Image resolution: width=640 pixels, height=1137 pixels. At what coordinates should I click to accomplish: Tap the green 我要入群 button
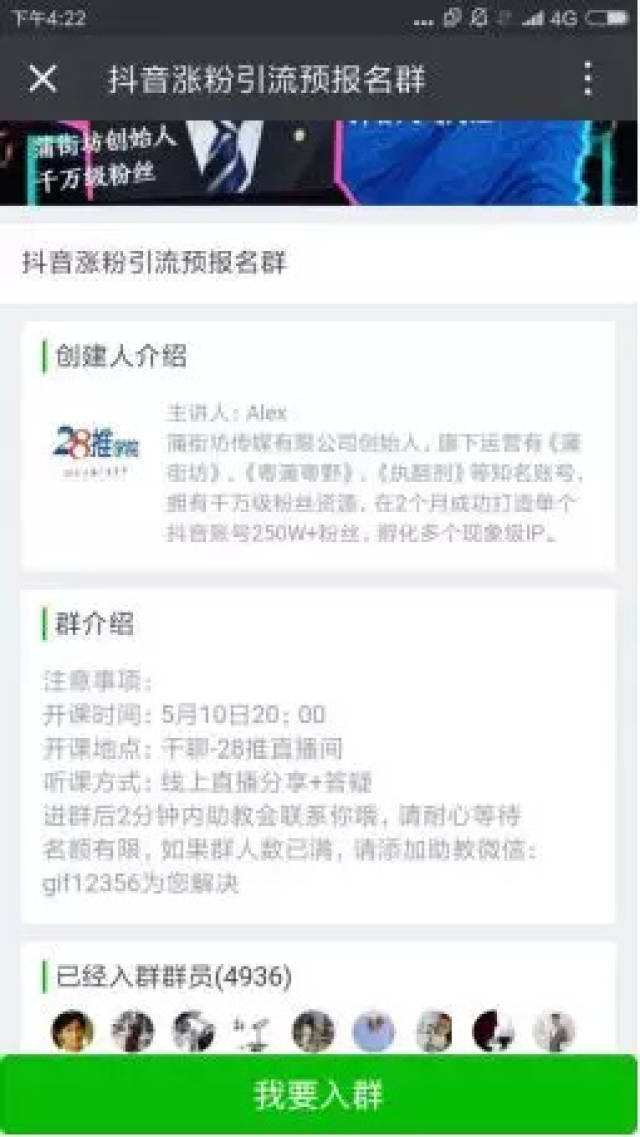(319, 1094)
